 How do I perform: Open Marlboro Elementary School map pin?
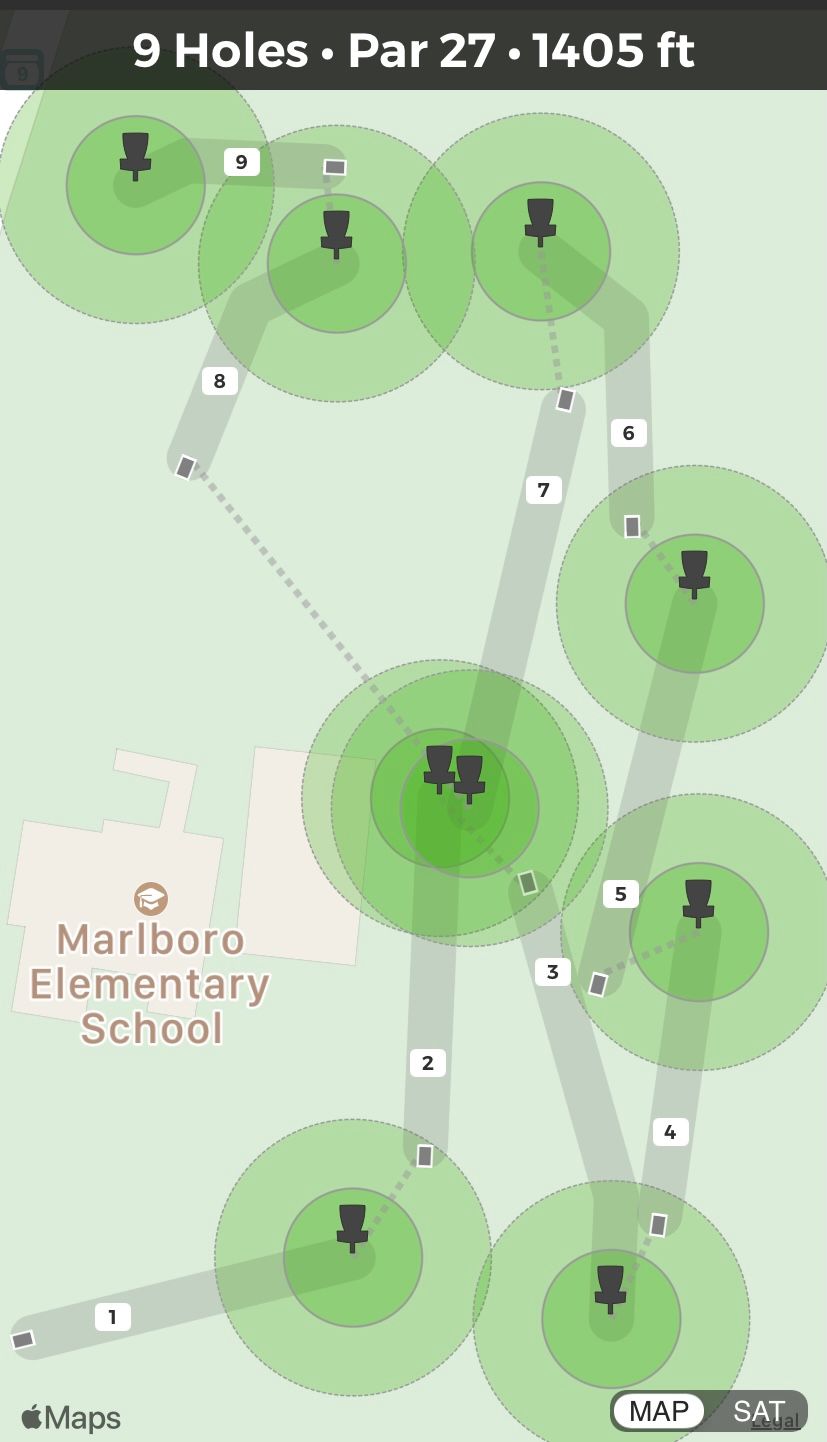(x=151, y=898)
